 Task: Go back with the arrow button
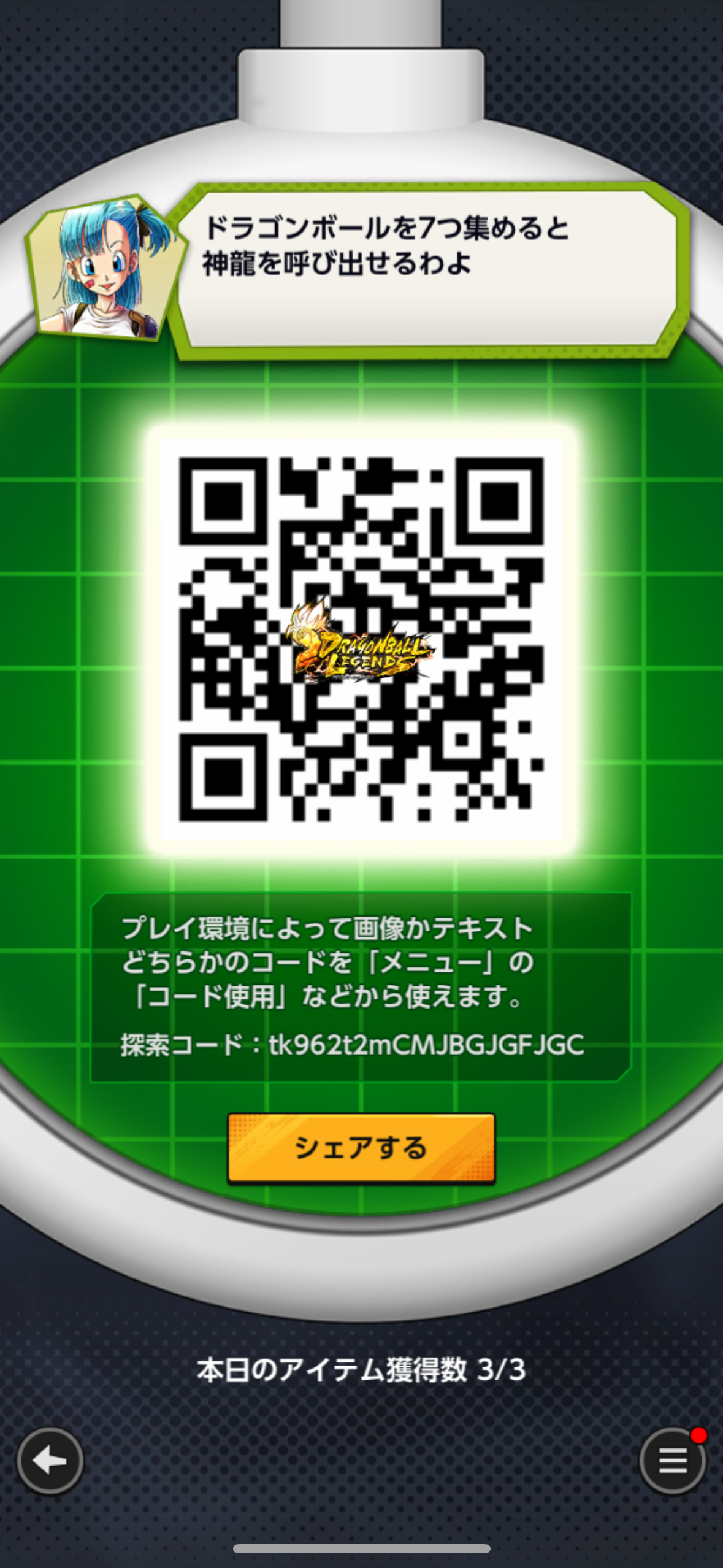50,1461
